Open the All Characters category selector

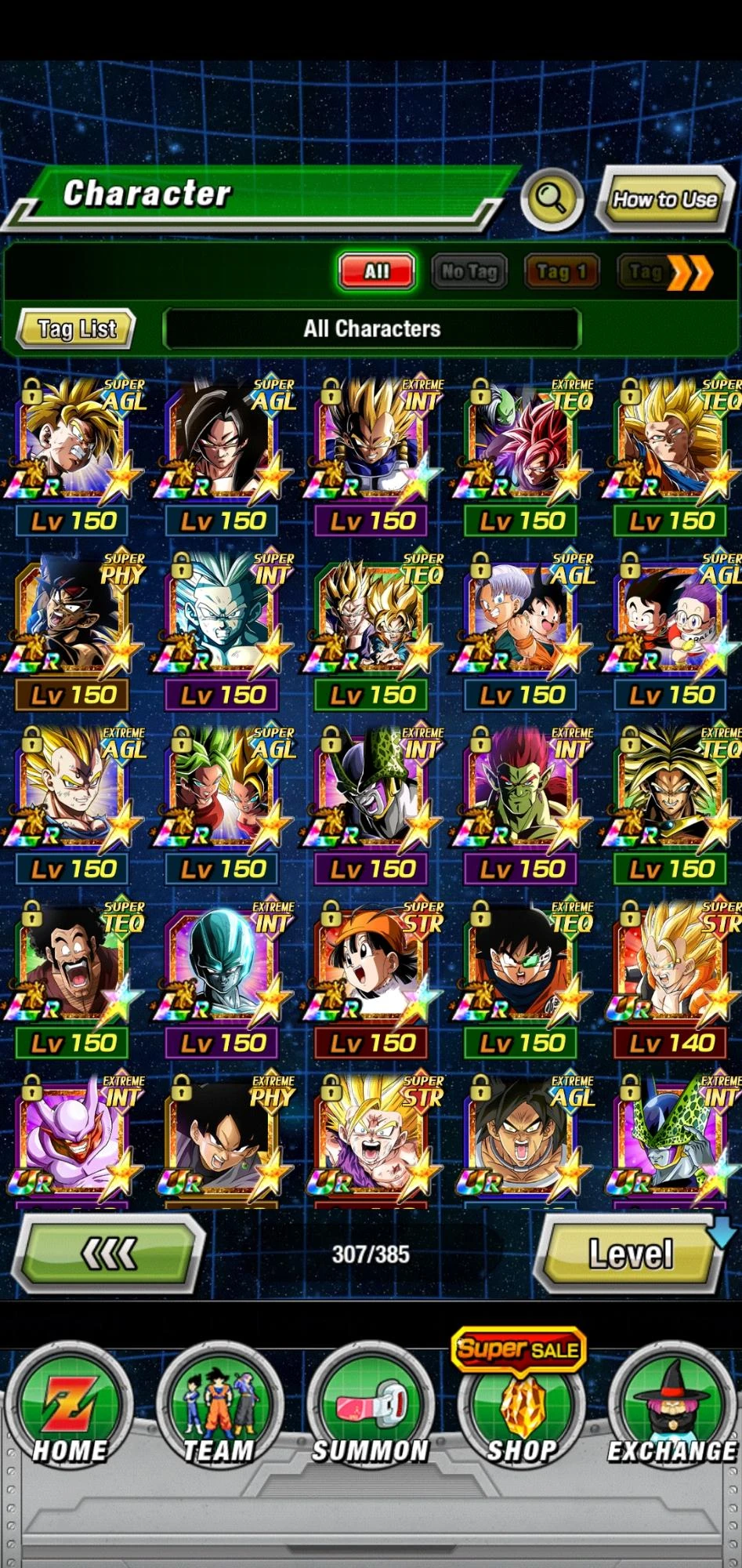point(371,328)
